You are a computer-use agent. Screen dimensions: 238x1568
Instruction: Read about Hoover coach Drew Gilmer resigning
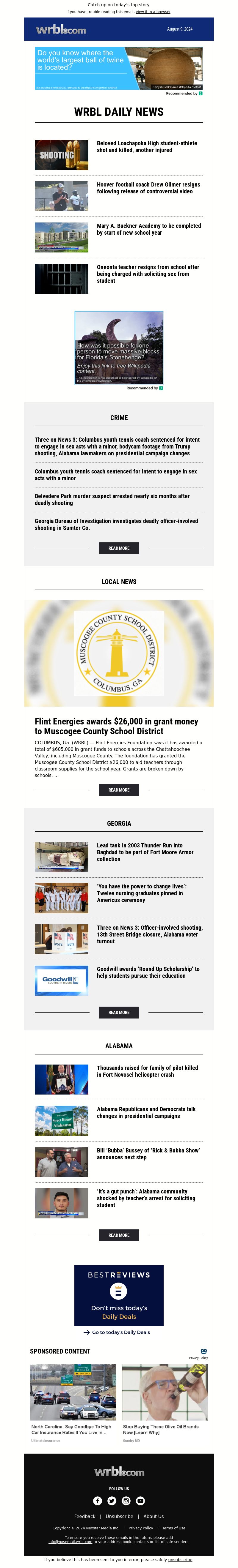pyautogui.click(x=148, y=188)
